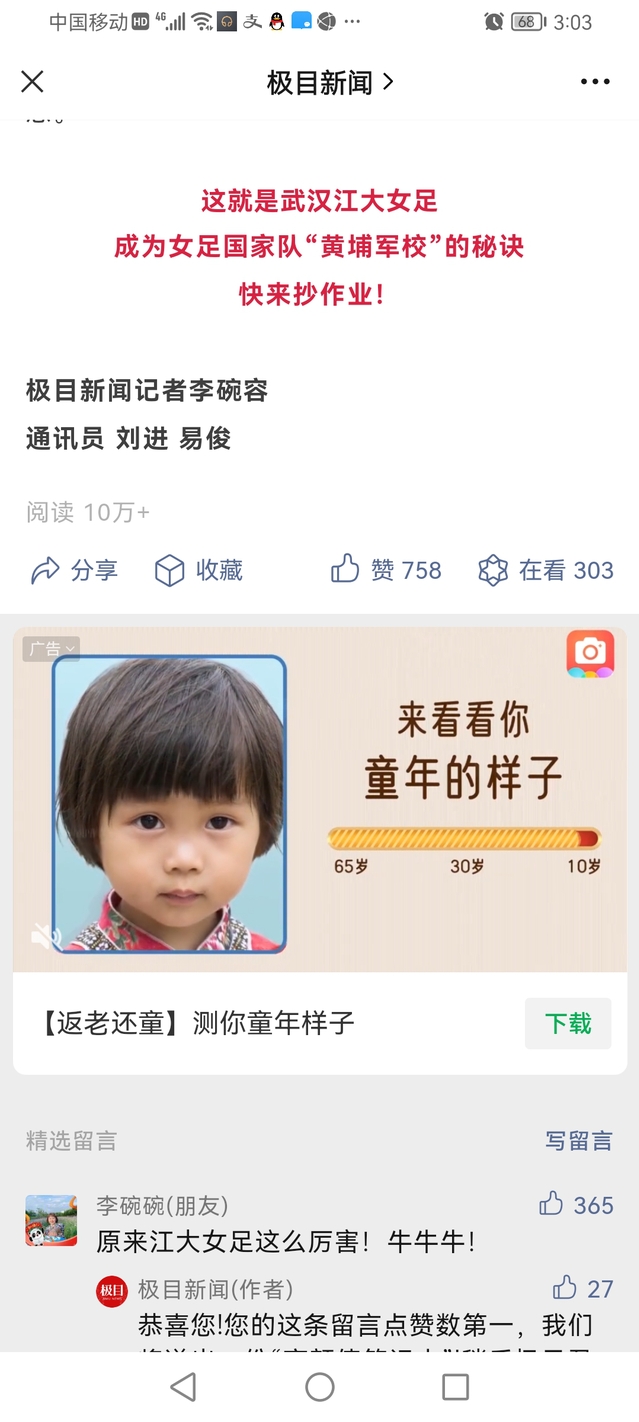Open the childhood photo ad banner
Screen dimensions: 639x1422
[x=320, y=800]
